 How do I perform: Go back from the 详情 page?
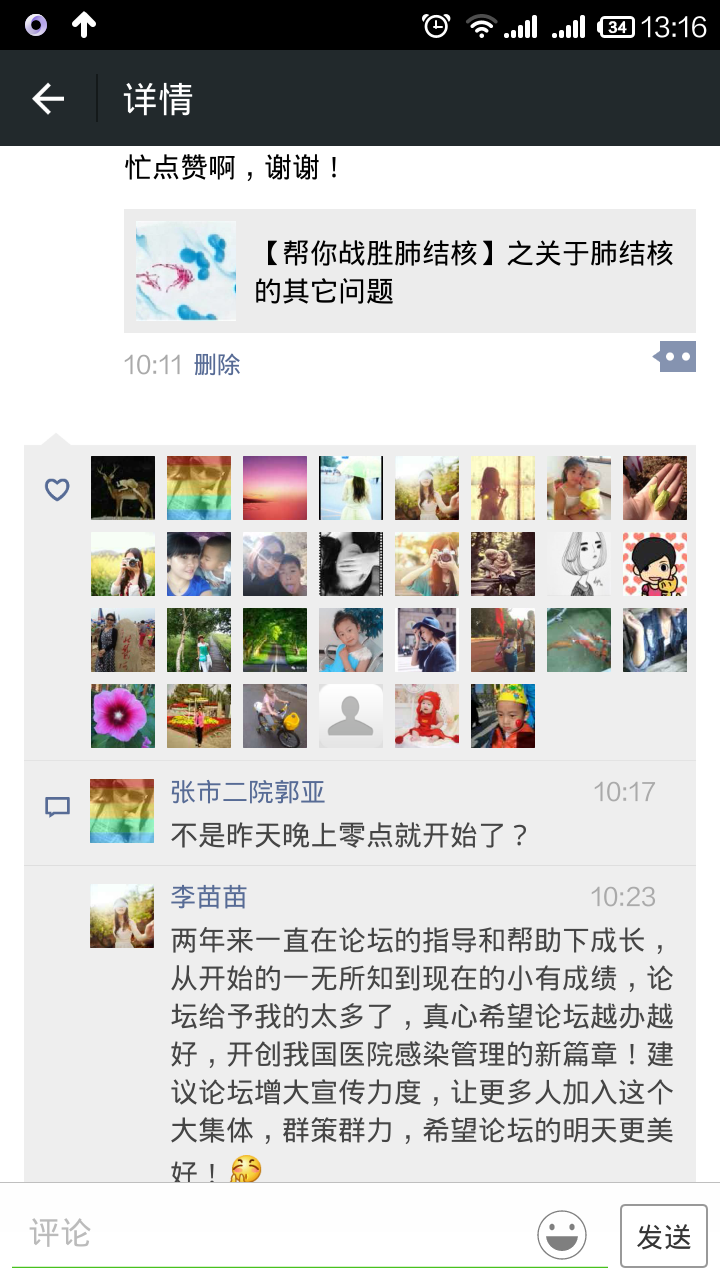(x=48, y=99)
